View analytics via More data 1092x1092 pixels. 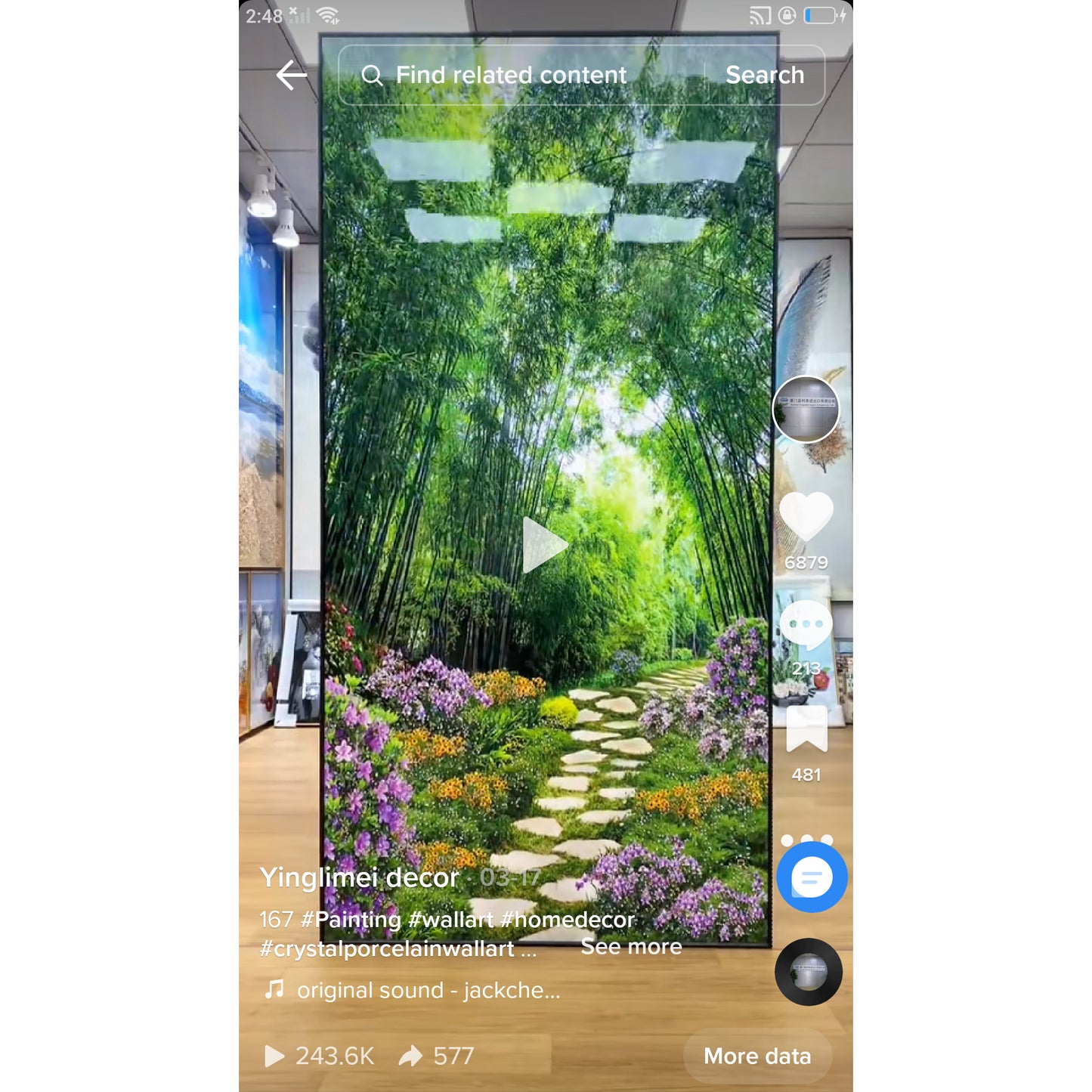pyautogui.click(x=756, y=1056)
